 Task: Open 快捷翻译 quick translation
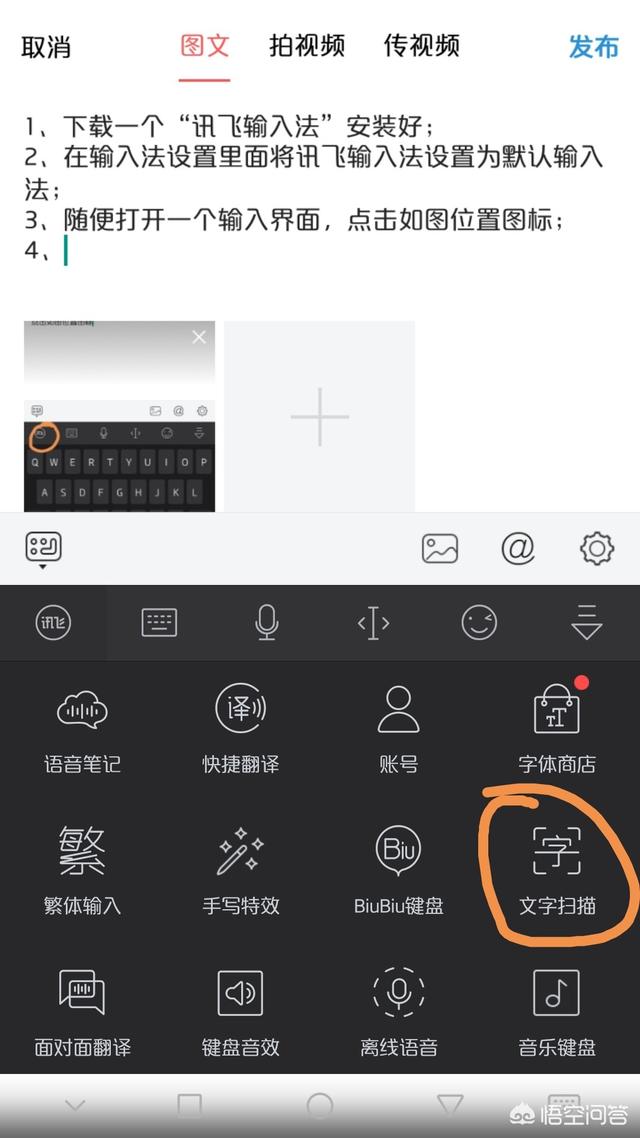coord(241,729)
